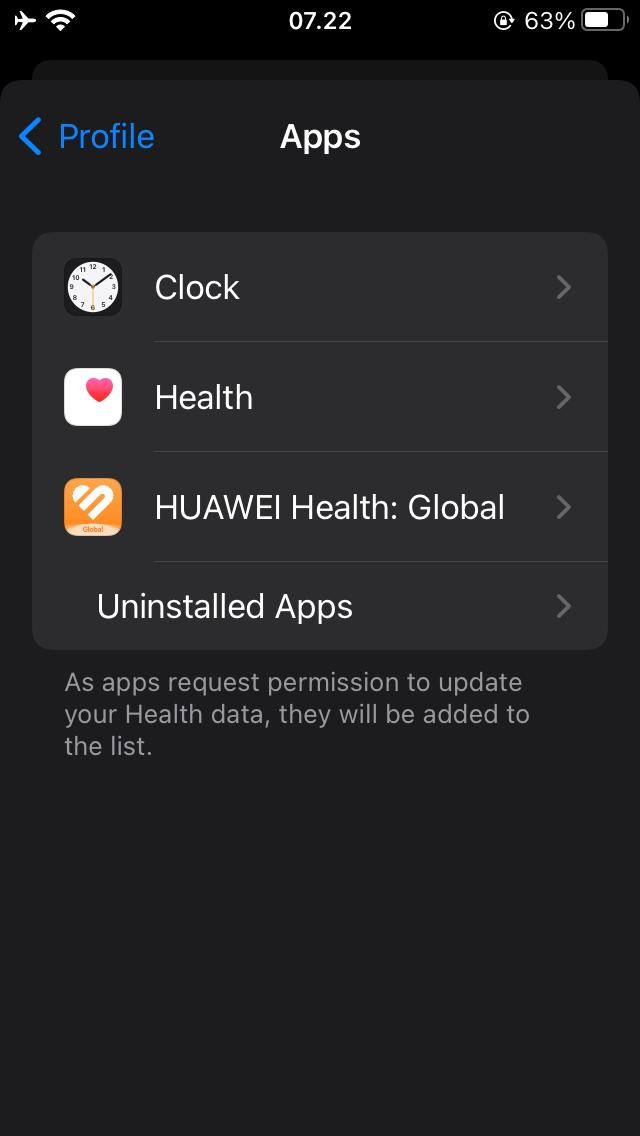Open HUAWEI Health: Global settings

click(320, 508)
